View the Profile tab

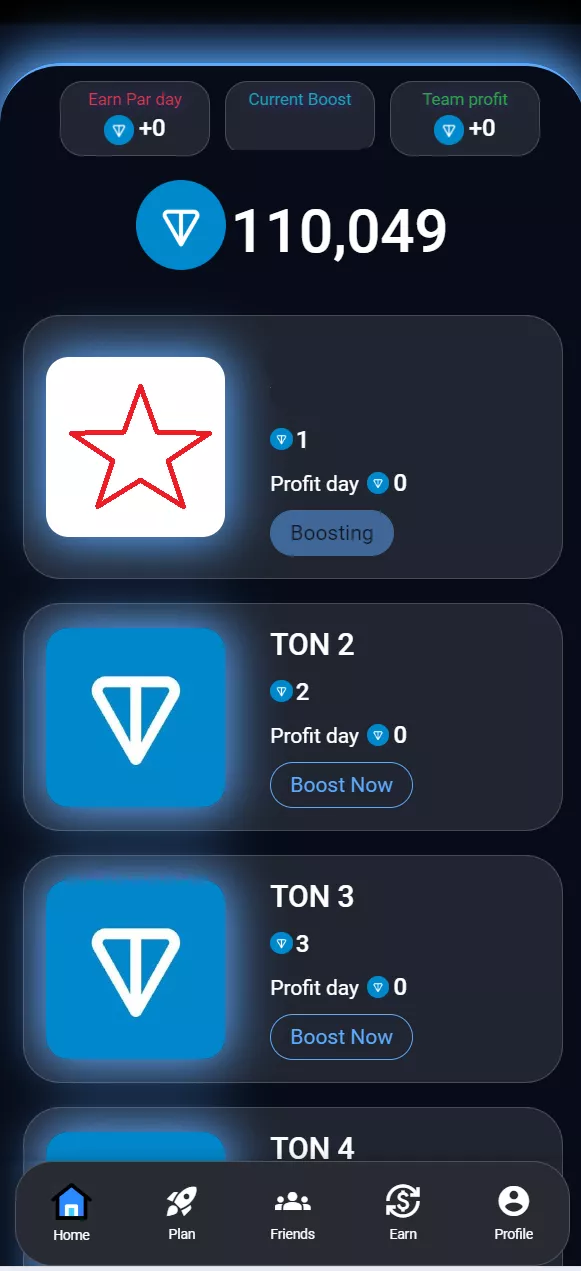[514, 1212]
